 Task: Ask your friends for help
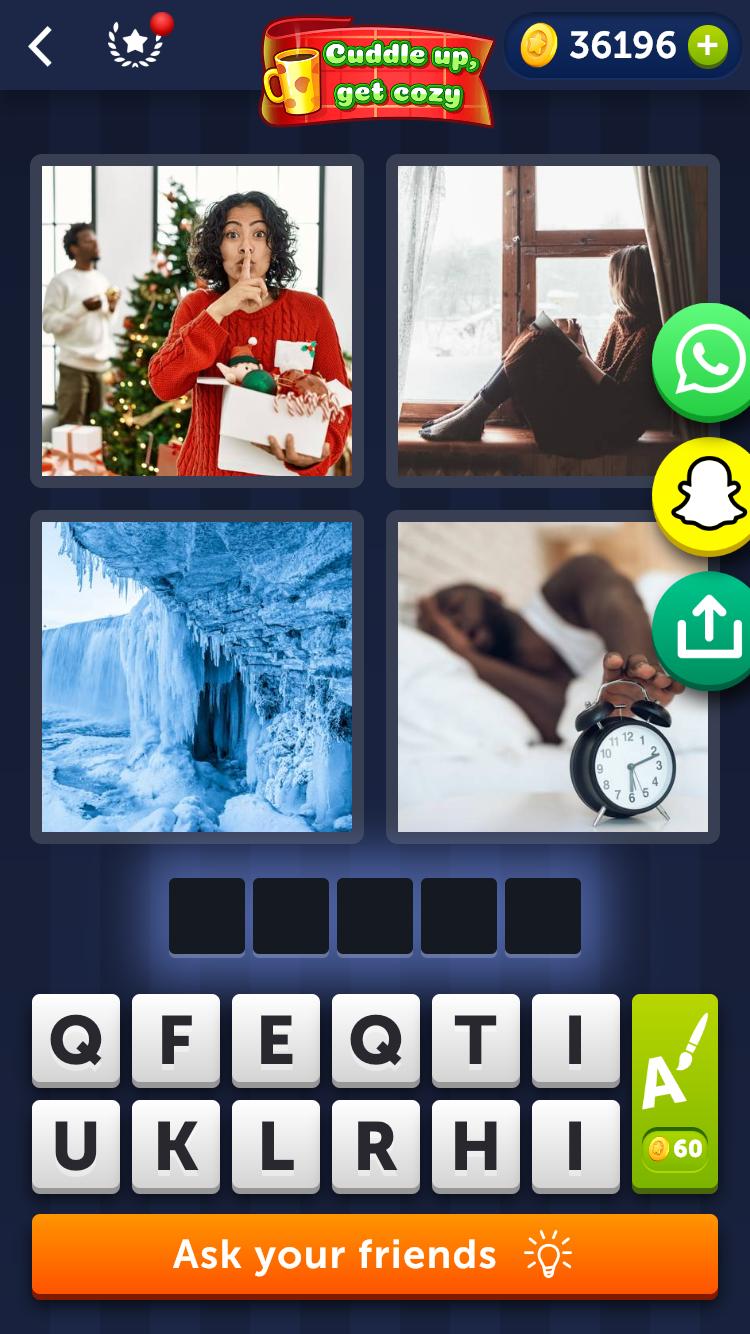(x=375, y=1255)
